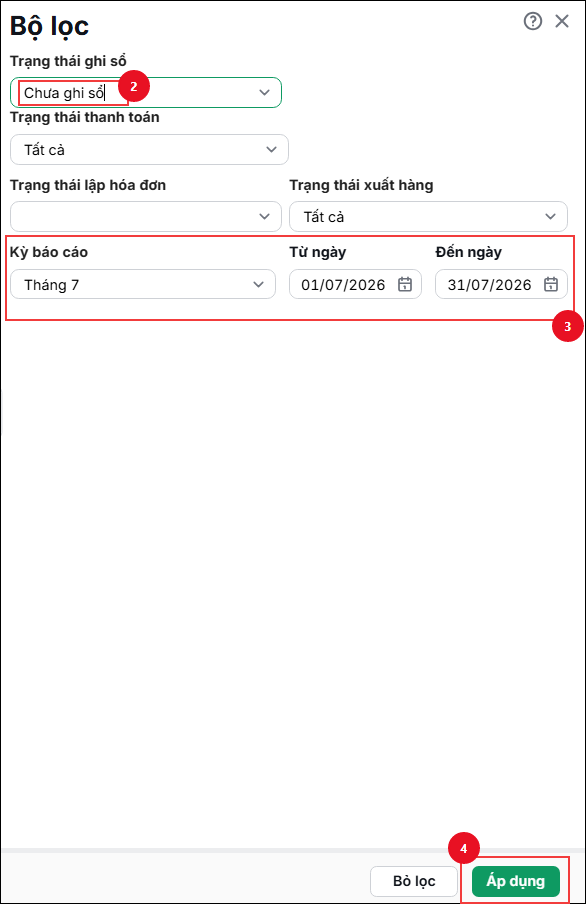Viewport: 586px width, 904px height.
Task: Close the Bộ lọc panel
Action: point(562,21)
